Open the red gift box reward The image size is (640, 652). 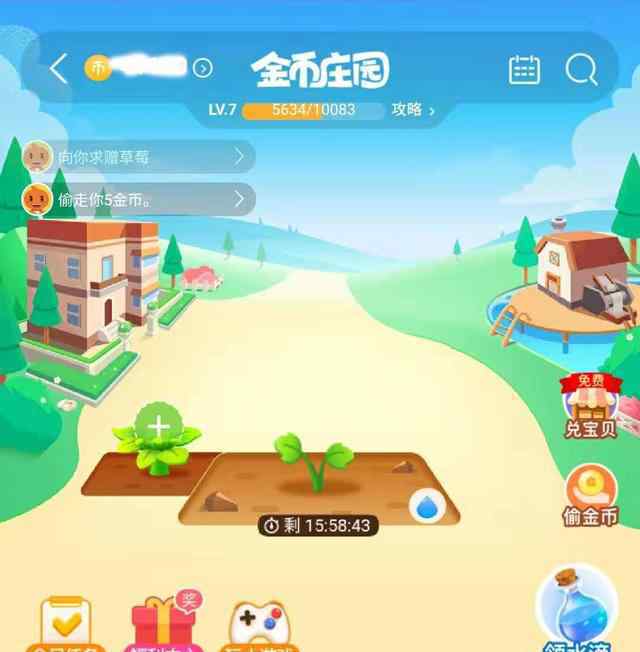coord(159,625)
